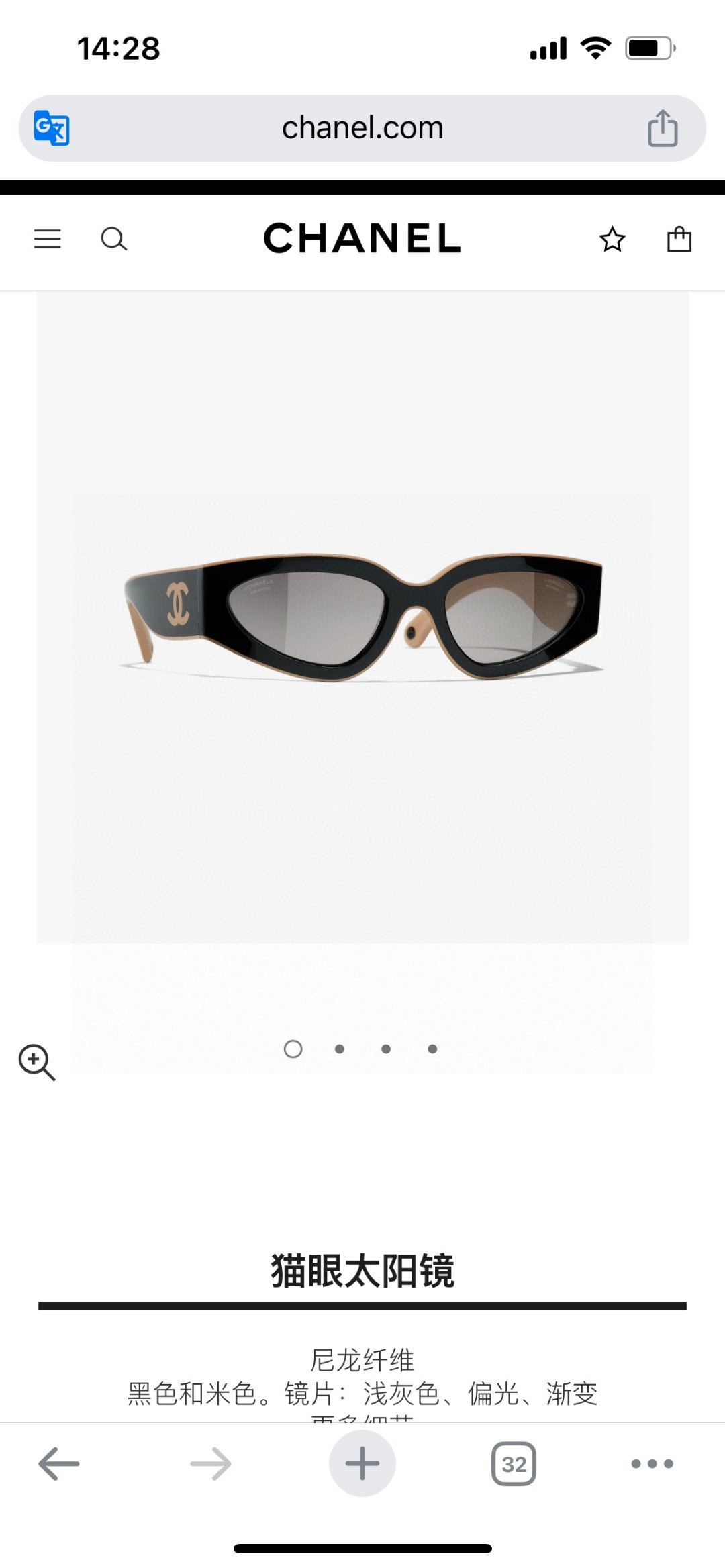Open the shopping bag
725x1568 pixels.
[x=679, y=239]
